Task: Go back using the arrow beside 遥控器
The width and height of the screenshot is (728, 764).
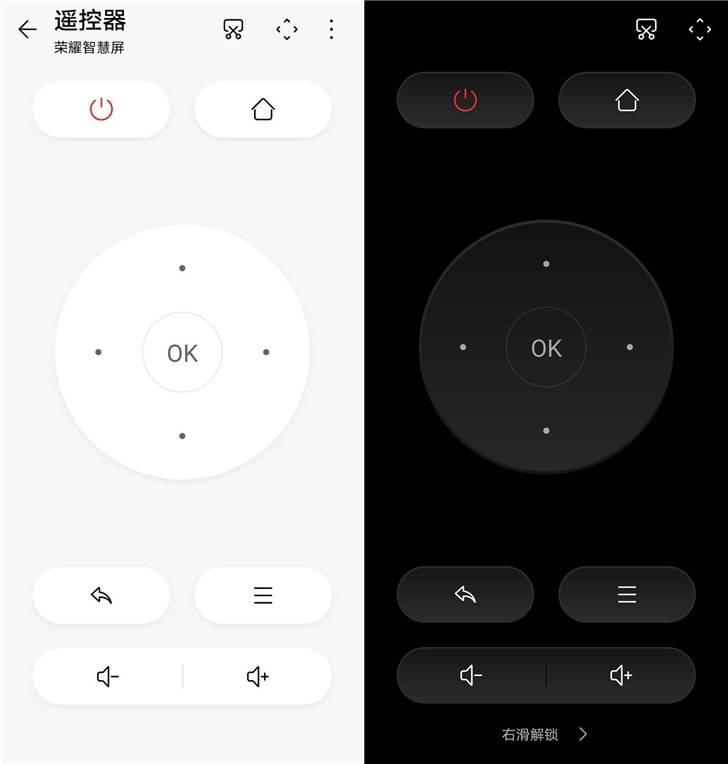Action: pyautogui.click(x=27, y=30)
